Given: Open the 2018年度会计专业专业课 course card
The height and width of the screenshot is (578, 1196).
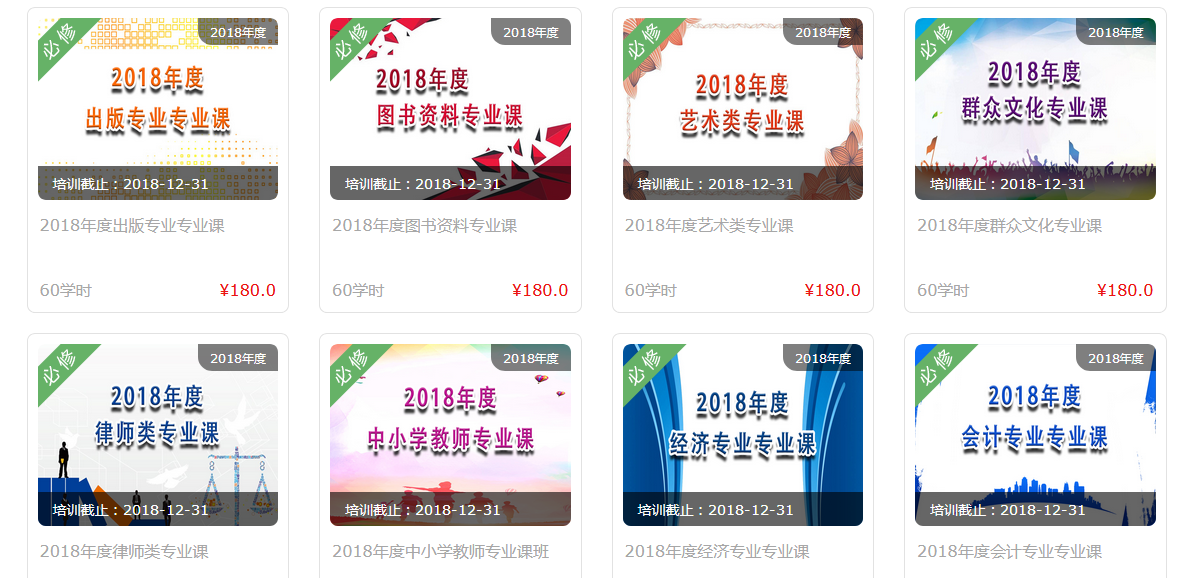Looking at the screenshot, I should tap(1035, 435).
